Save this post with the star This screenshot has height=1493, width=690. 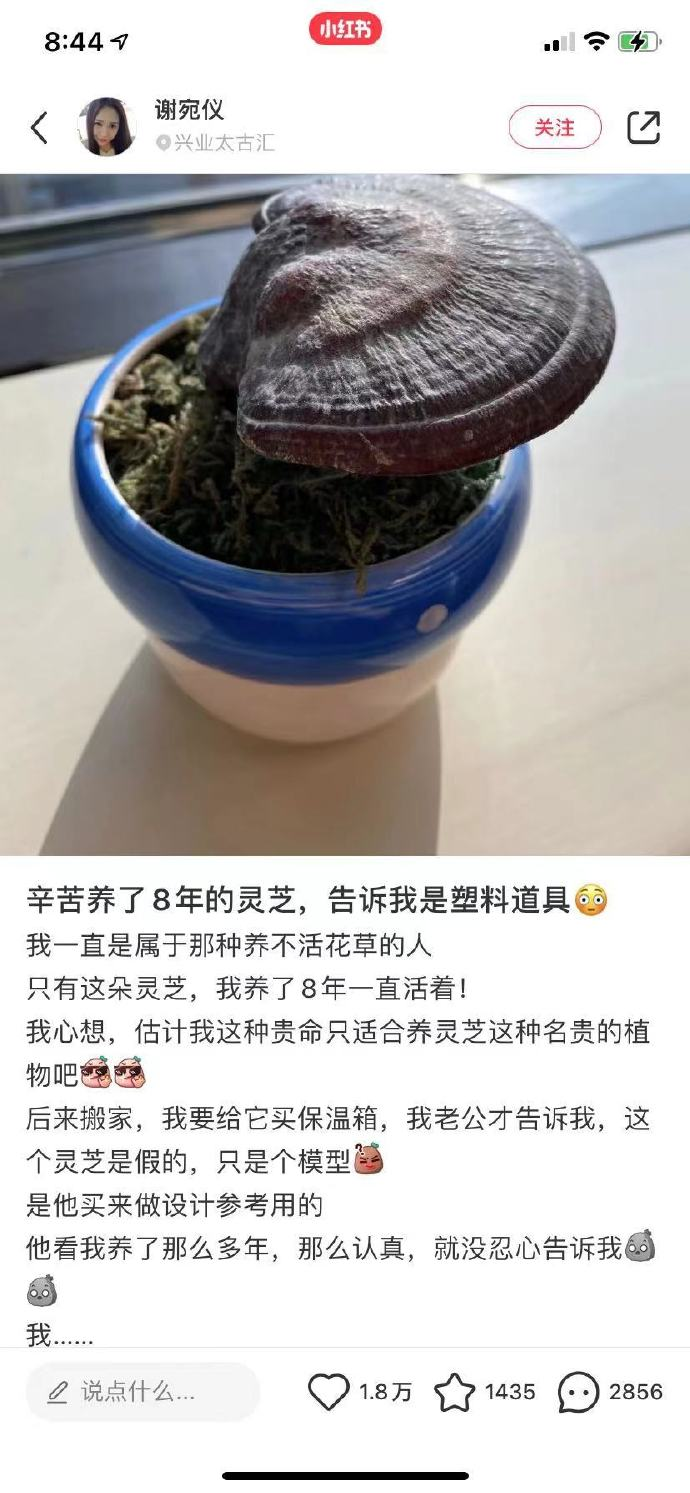455,1391
